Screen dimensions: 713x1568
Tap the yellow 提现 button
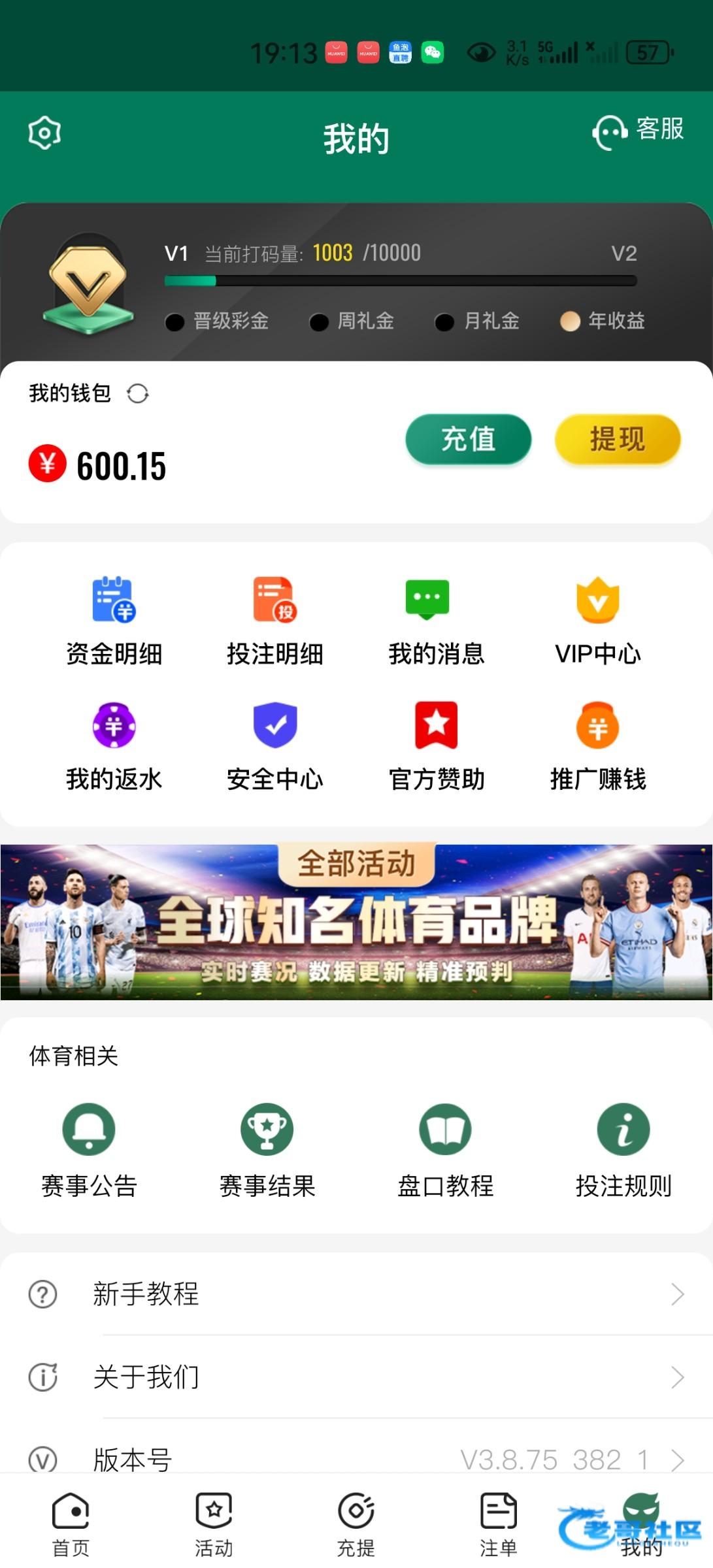[617, 439]
